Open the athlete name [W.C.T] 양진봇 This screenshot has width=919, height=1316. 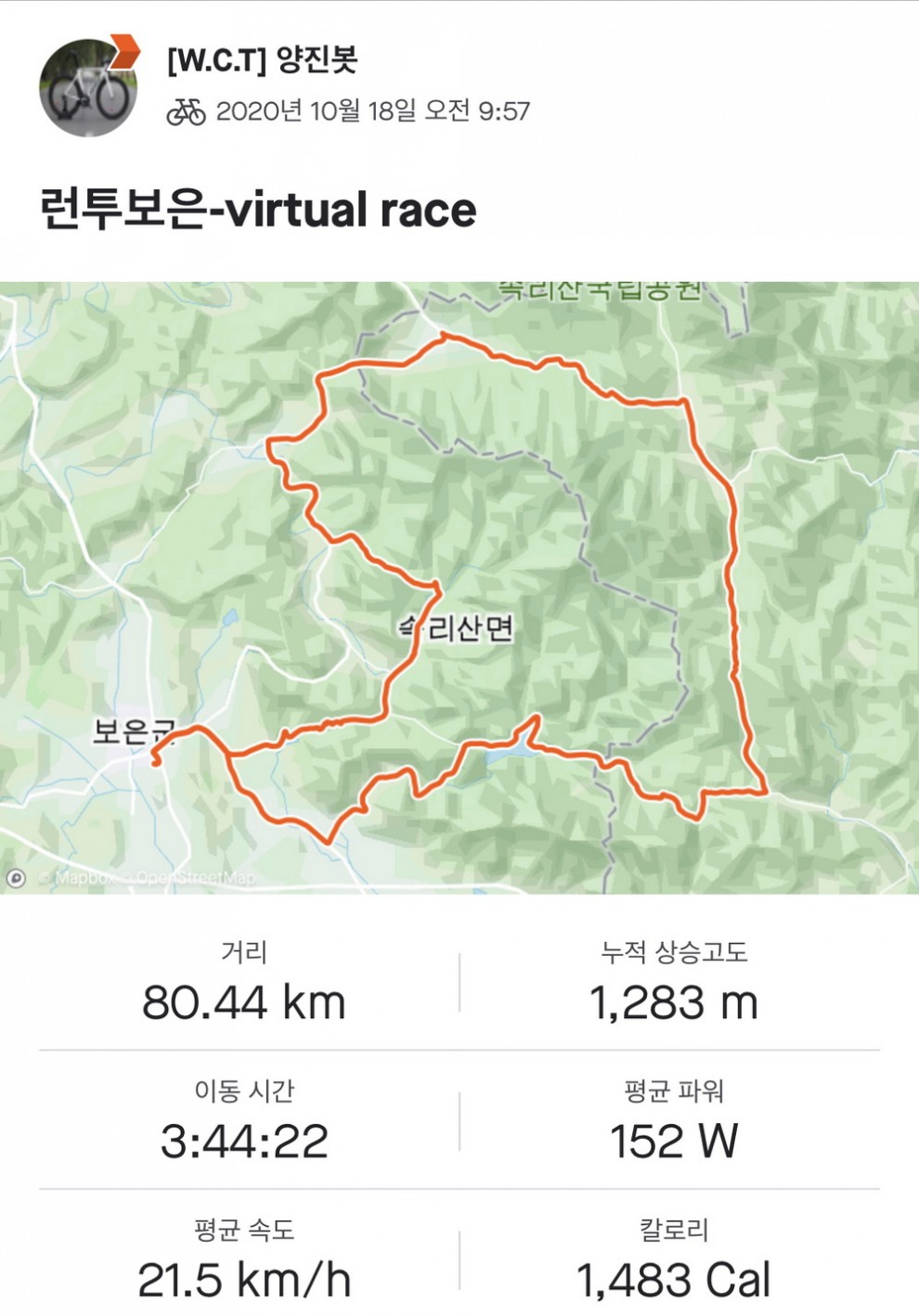coord(262,60)
